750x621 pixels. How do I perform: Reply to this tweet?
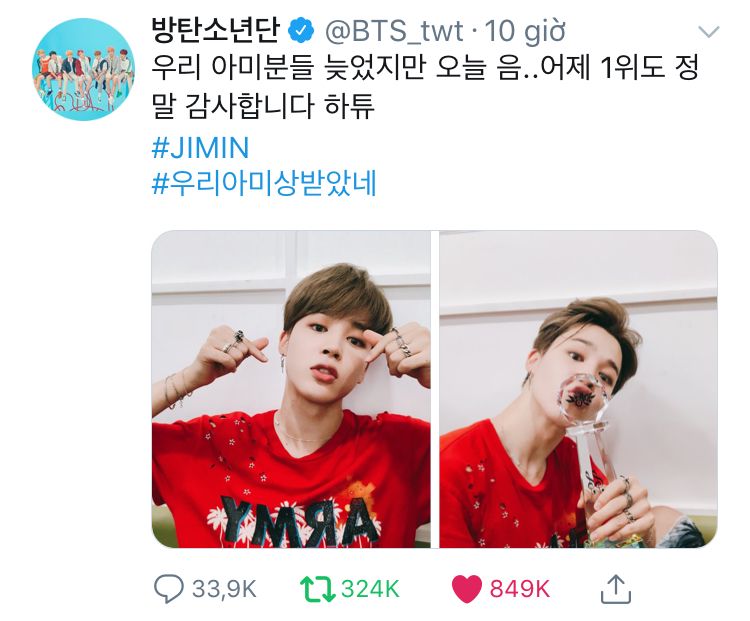pyautogui.click(x=169, y=589)
